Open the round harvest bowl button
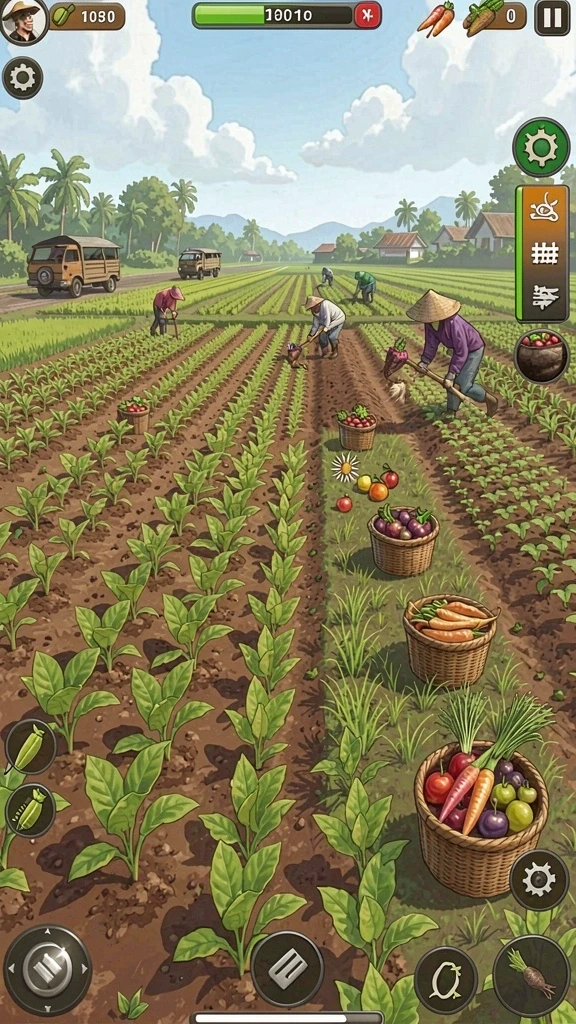The width and height of the screenshot is (576, 1024). [x=542, y=356]
